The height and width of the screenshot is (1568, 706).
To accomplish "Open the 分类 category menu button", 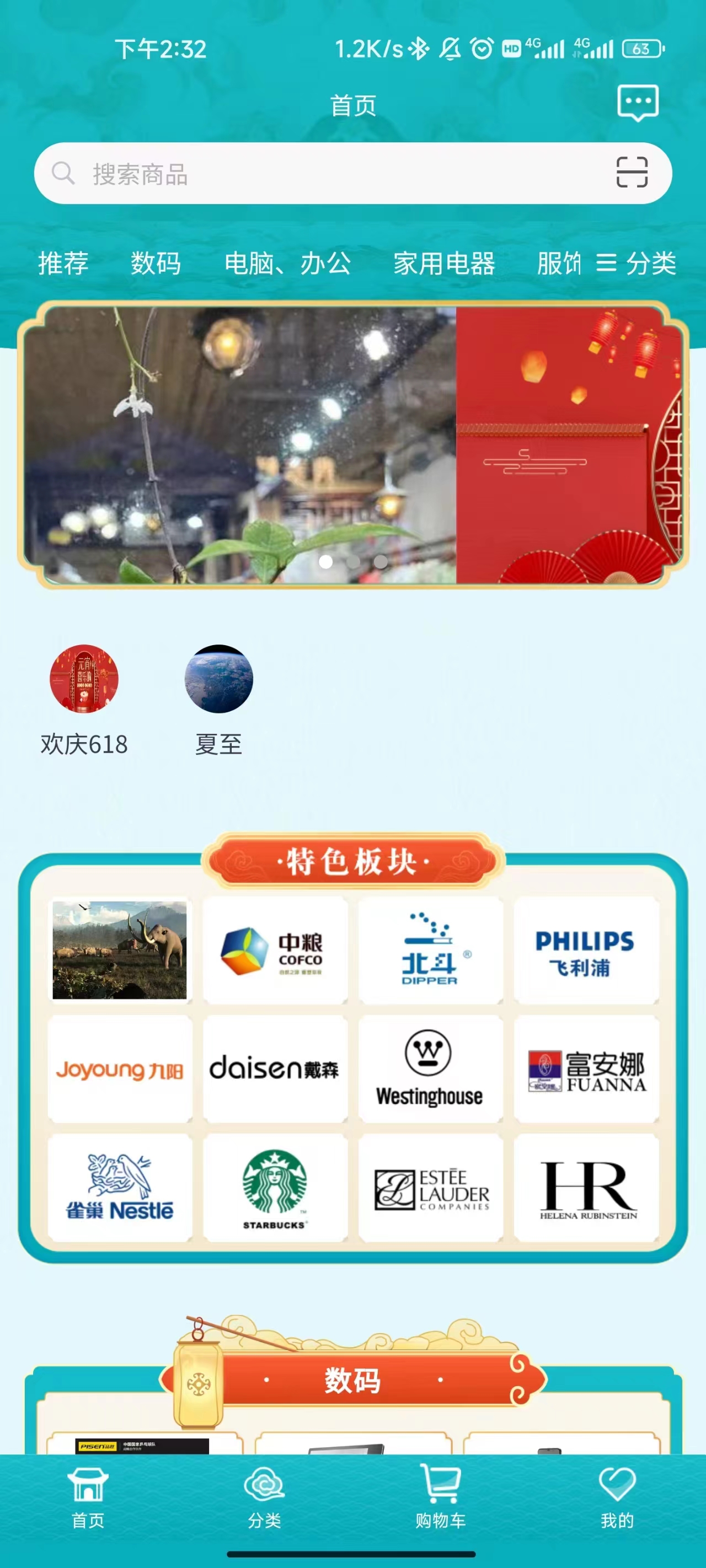I will coord(636,264).
